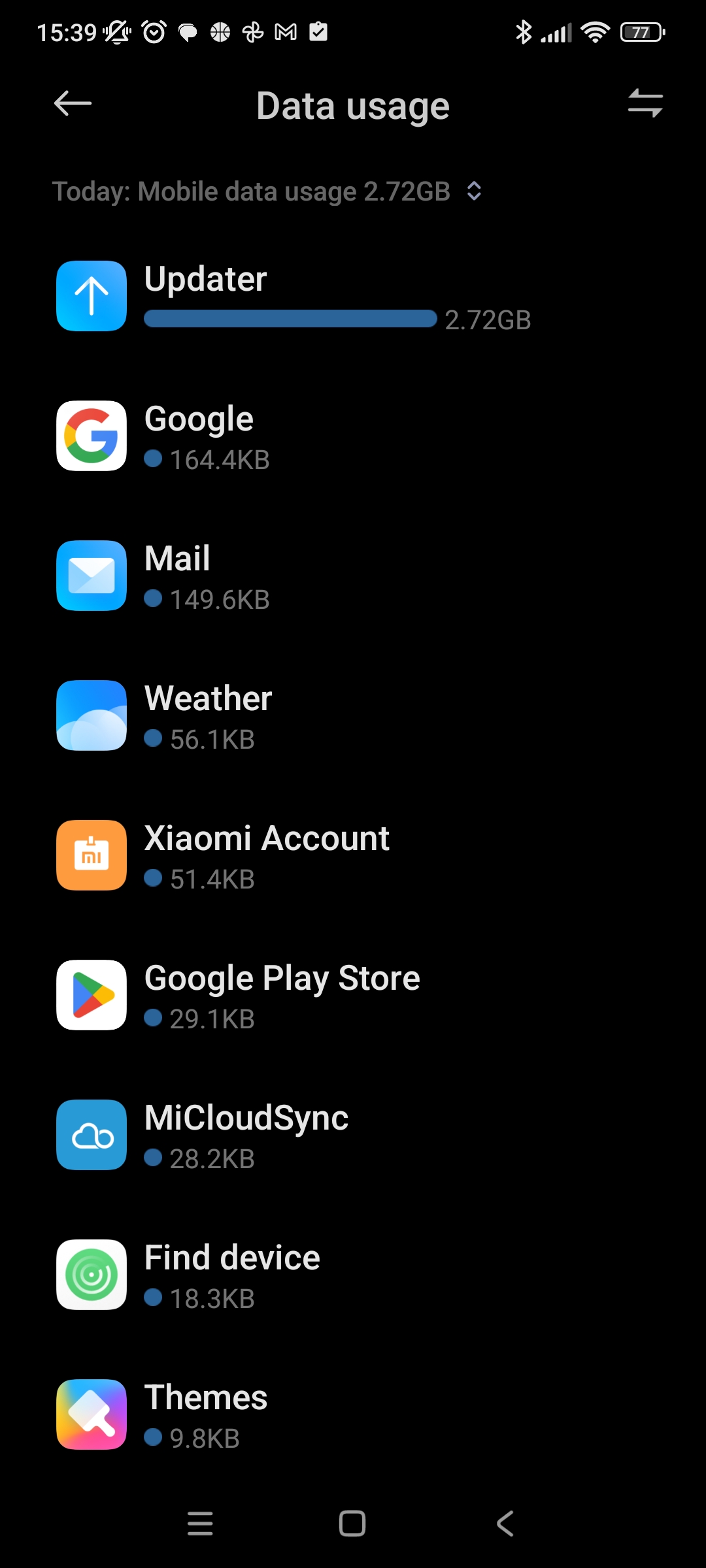Open Xiaomi Account data usage

click(353, 855)
